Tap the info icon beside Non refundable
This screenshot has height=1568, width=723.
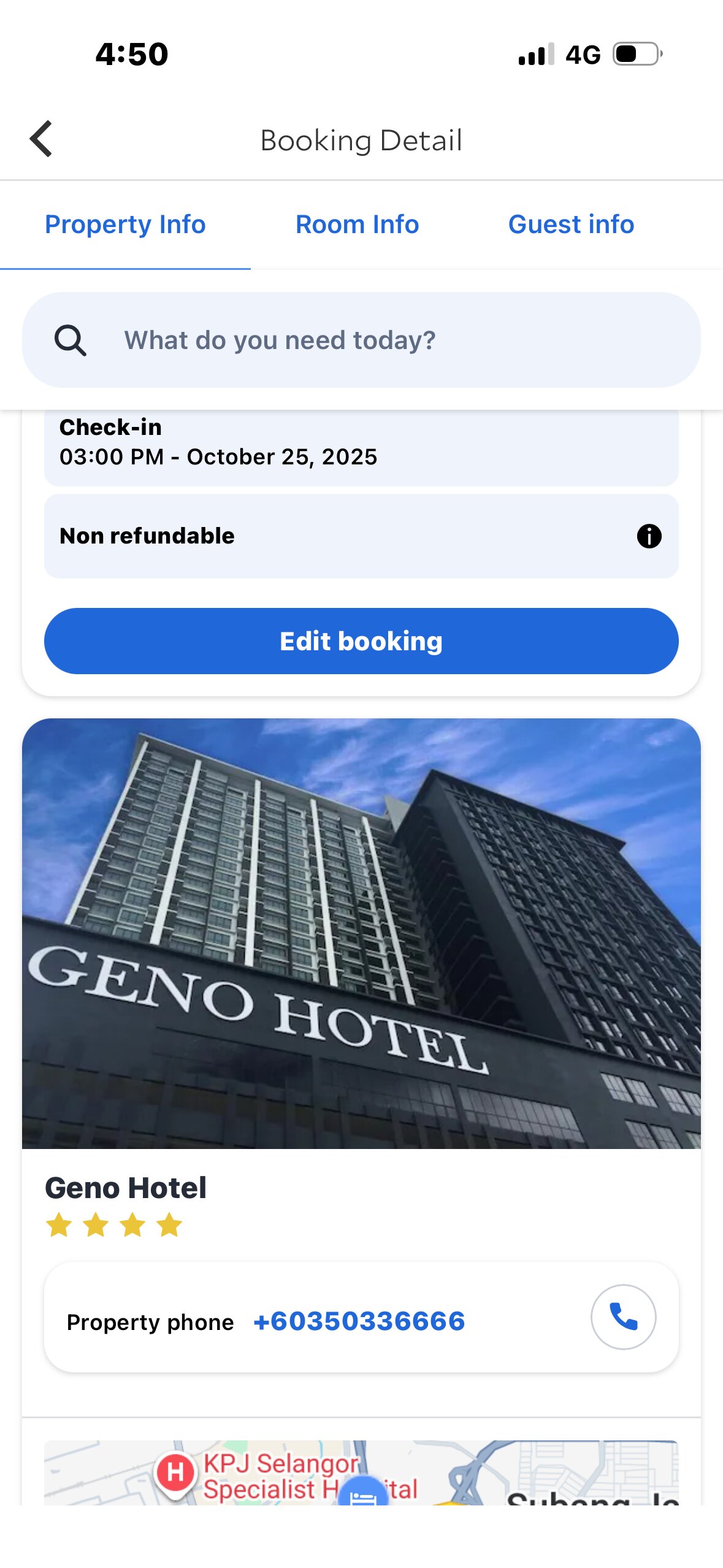pos(649,535)
